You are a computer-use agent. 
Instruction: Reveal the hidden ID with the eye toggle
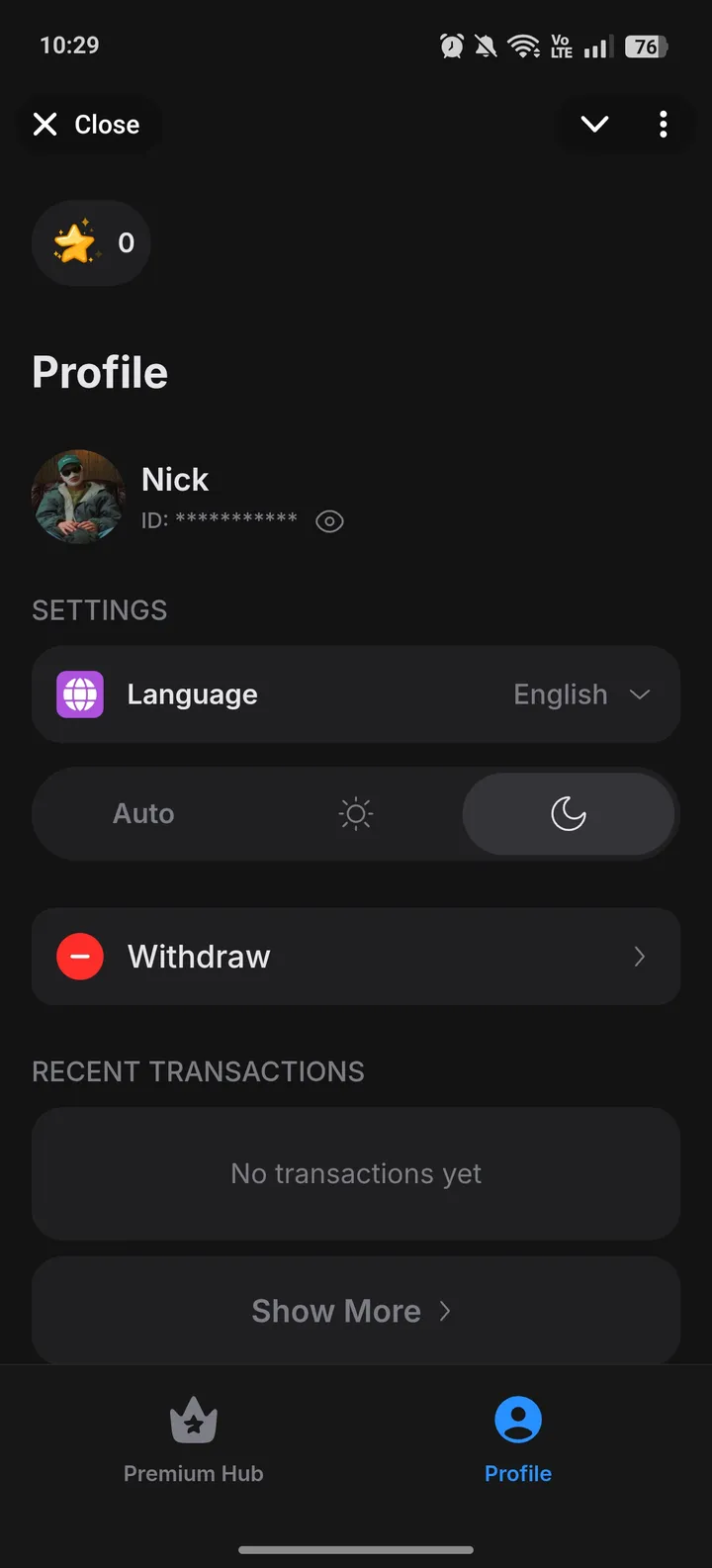pos(329,520)
